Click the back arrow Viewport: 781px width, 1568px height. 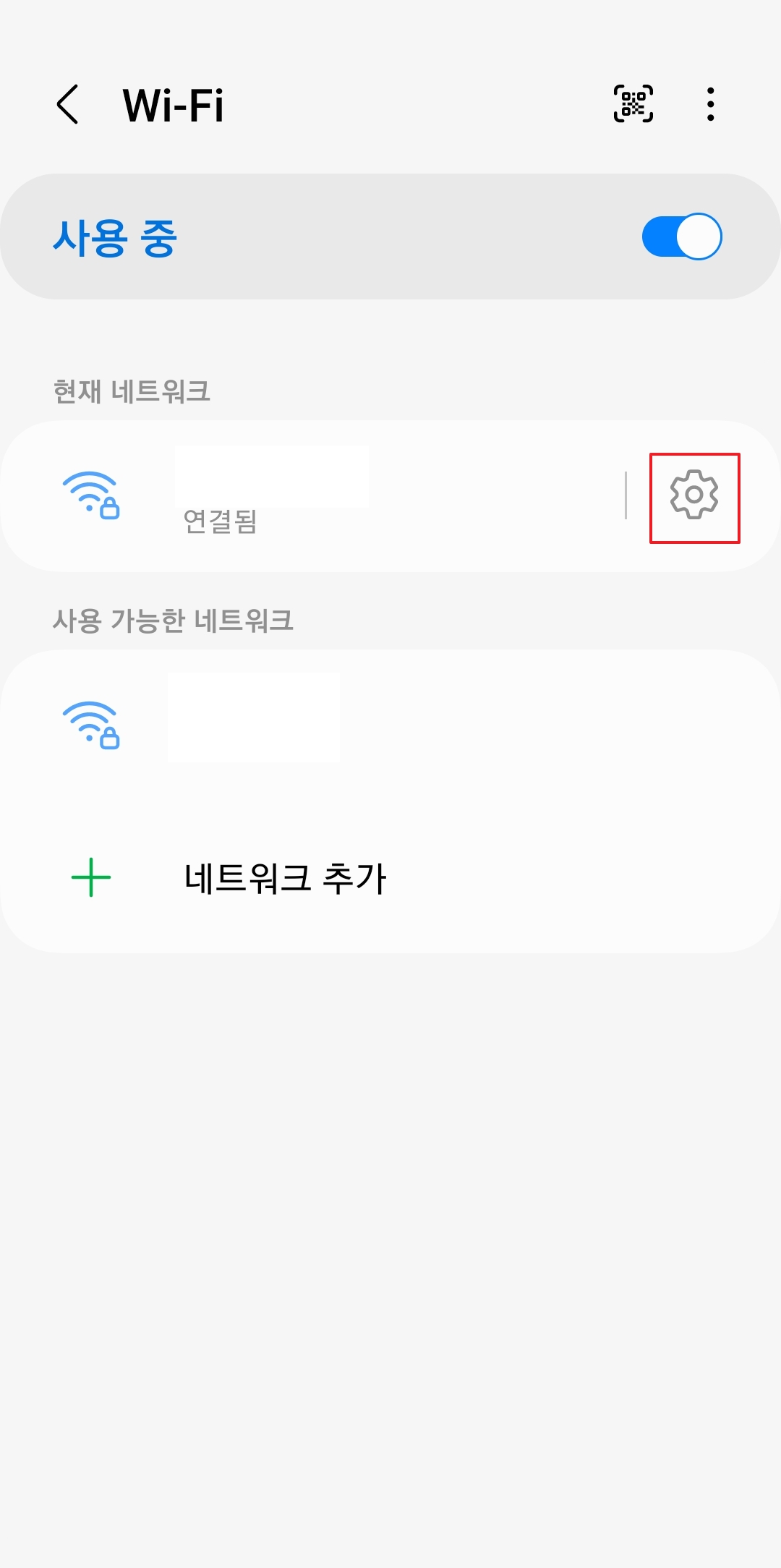pos(68,105)
